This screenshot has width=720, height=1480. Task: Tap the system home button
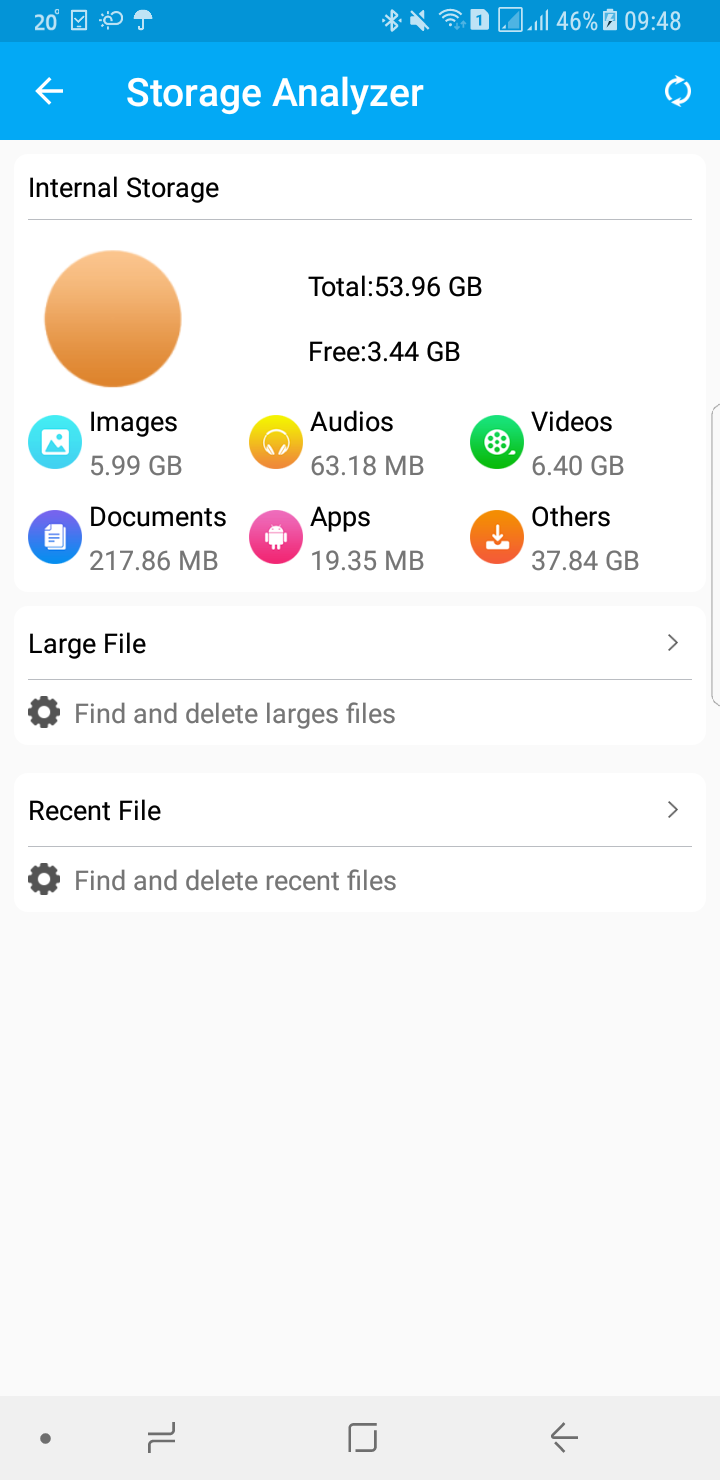coord(362,1438)
